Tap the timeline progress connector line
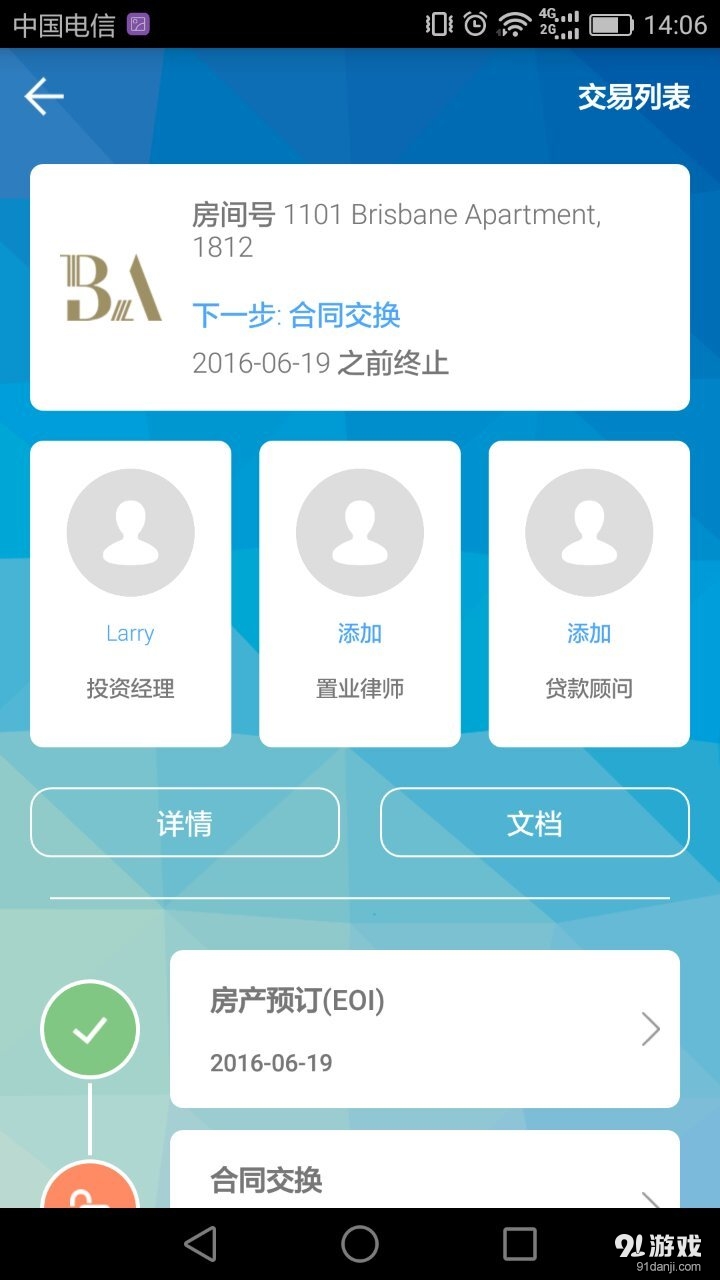Viewport: 720px width, 1280px height. point(90,1120)
